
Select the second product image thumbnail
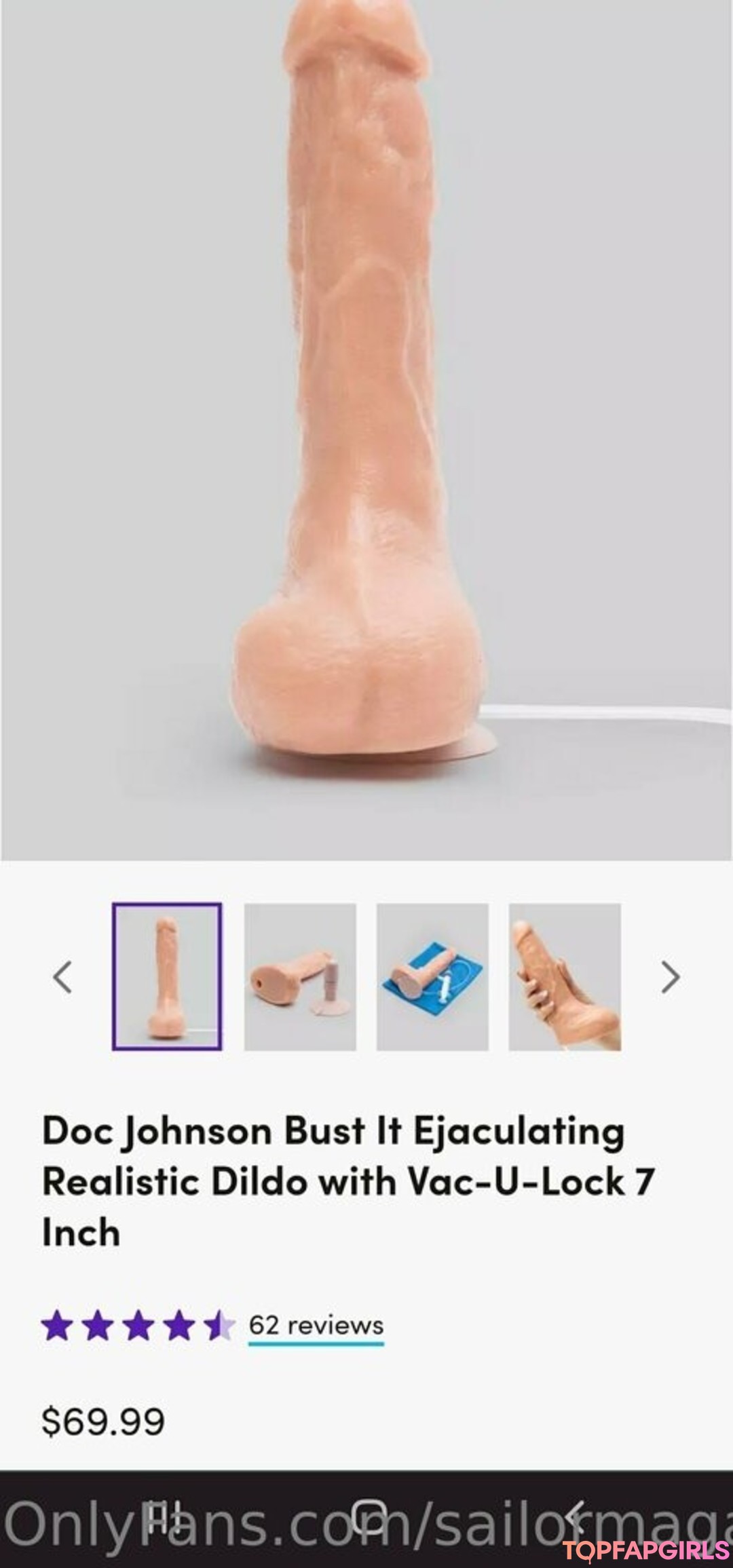coord(300,976)
